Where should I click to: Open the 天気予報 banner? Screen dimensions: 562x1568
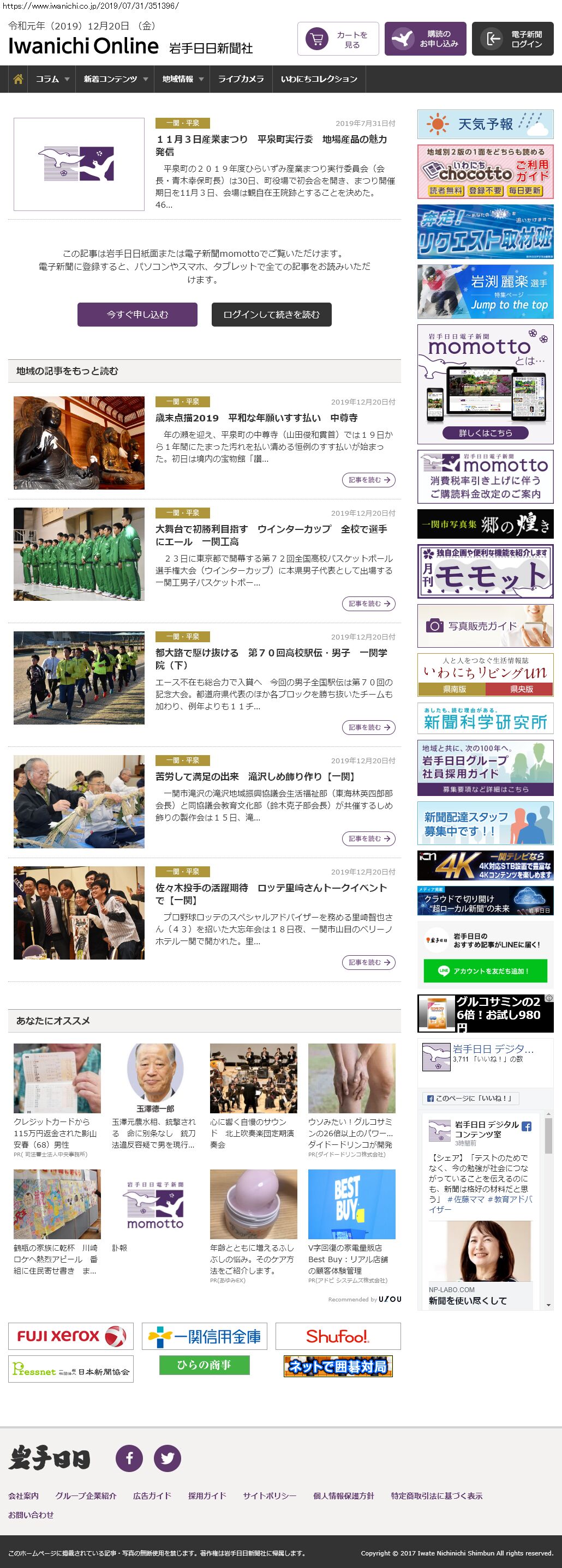pos(485,124)
